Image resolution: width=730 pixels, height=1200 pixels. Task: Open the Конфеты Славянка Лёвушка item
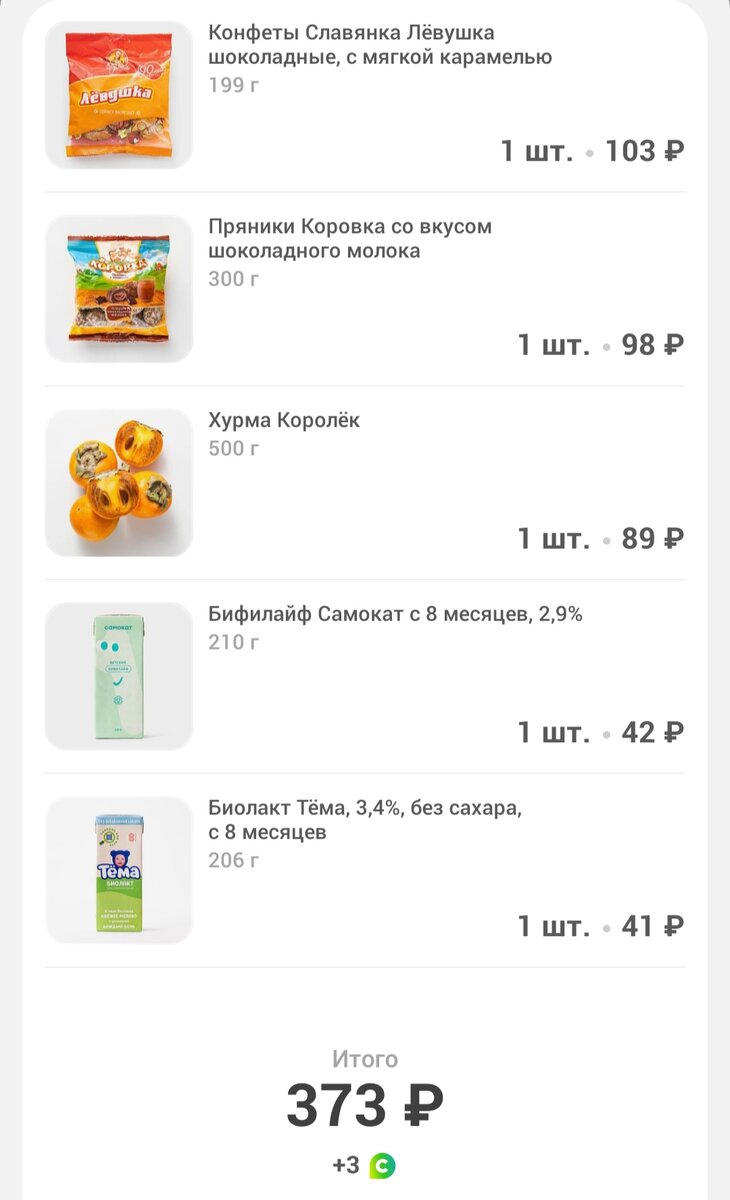(x=380, y=46)
